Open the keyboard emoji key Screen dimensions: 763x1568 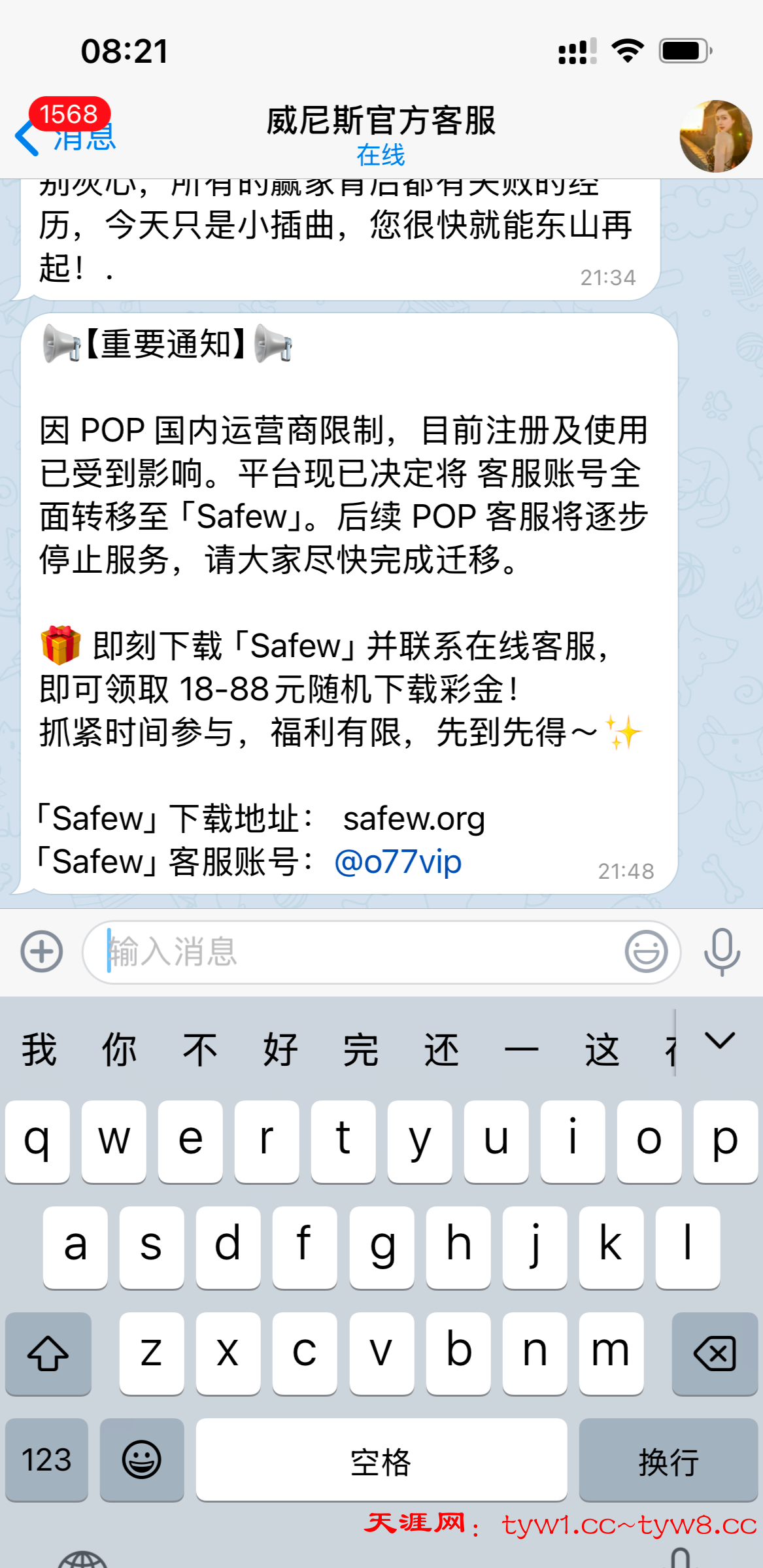tap(142, 1459)
